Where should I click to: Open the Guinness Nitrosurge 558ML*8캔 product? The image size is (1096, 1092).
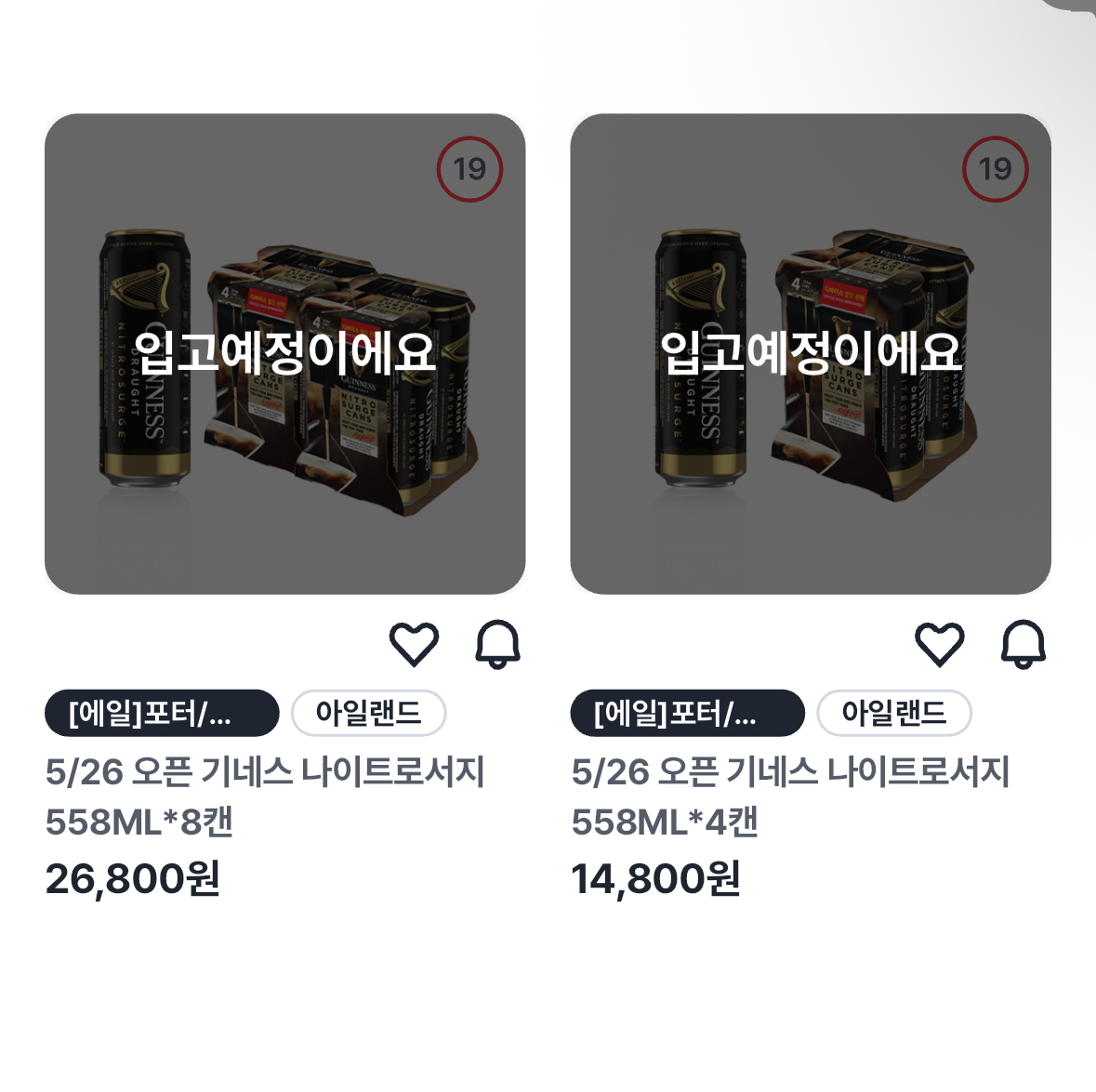pos(284,353)
